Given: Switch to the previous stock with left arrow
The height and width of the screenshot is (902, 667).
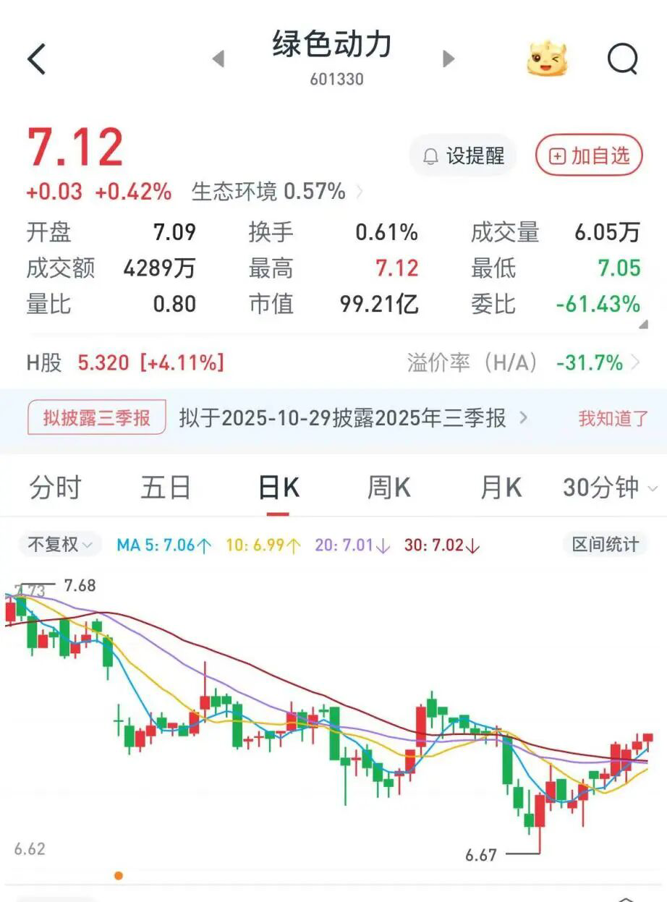Looking at the screenshot, I should coord(219,59).
